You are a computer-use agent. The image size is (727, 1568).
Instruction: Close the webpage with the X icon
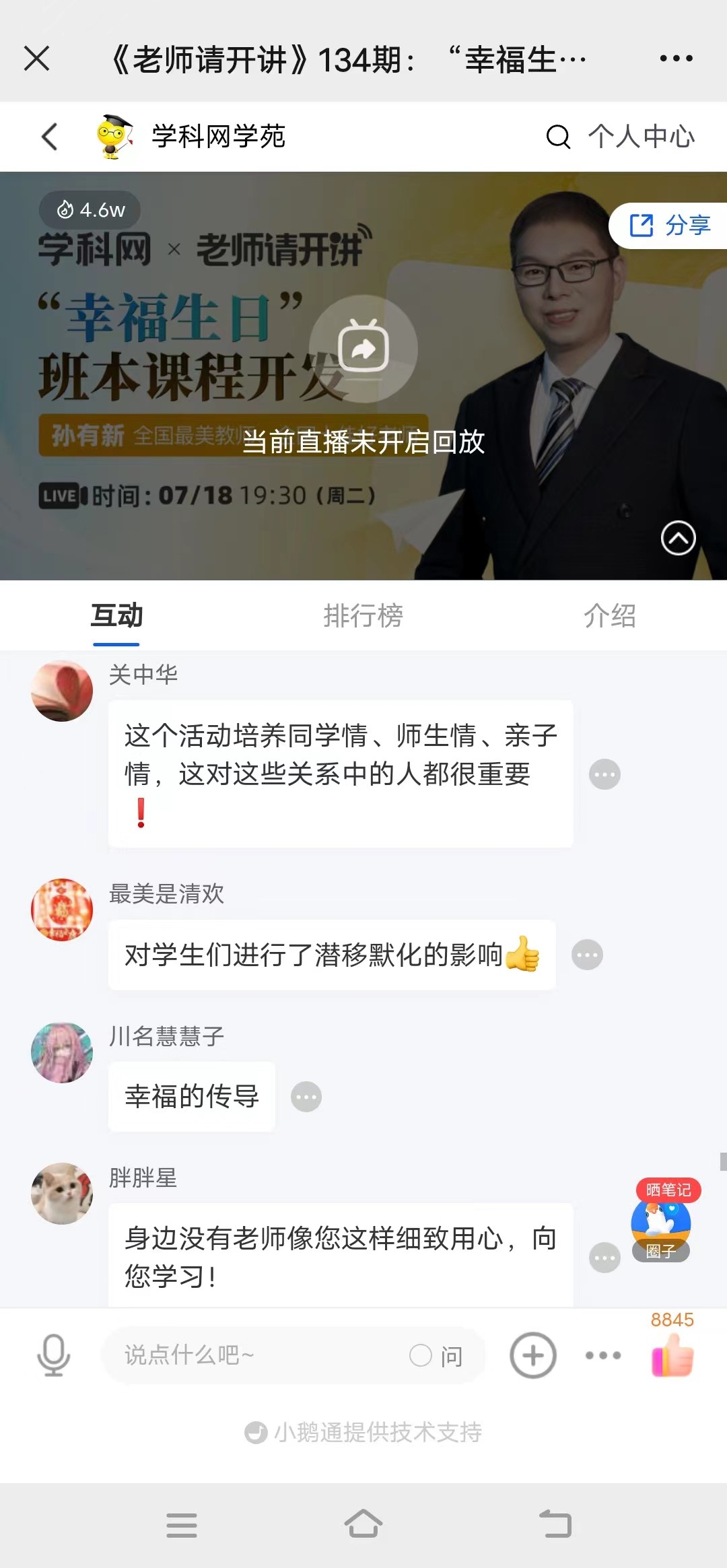[x=37, y=59]
